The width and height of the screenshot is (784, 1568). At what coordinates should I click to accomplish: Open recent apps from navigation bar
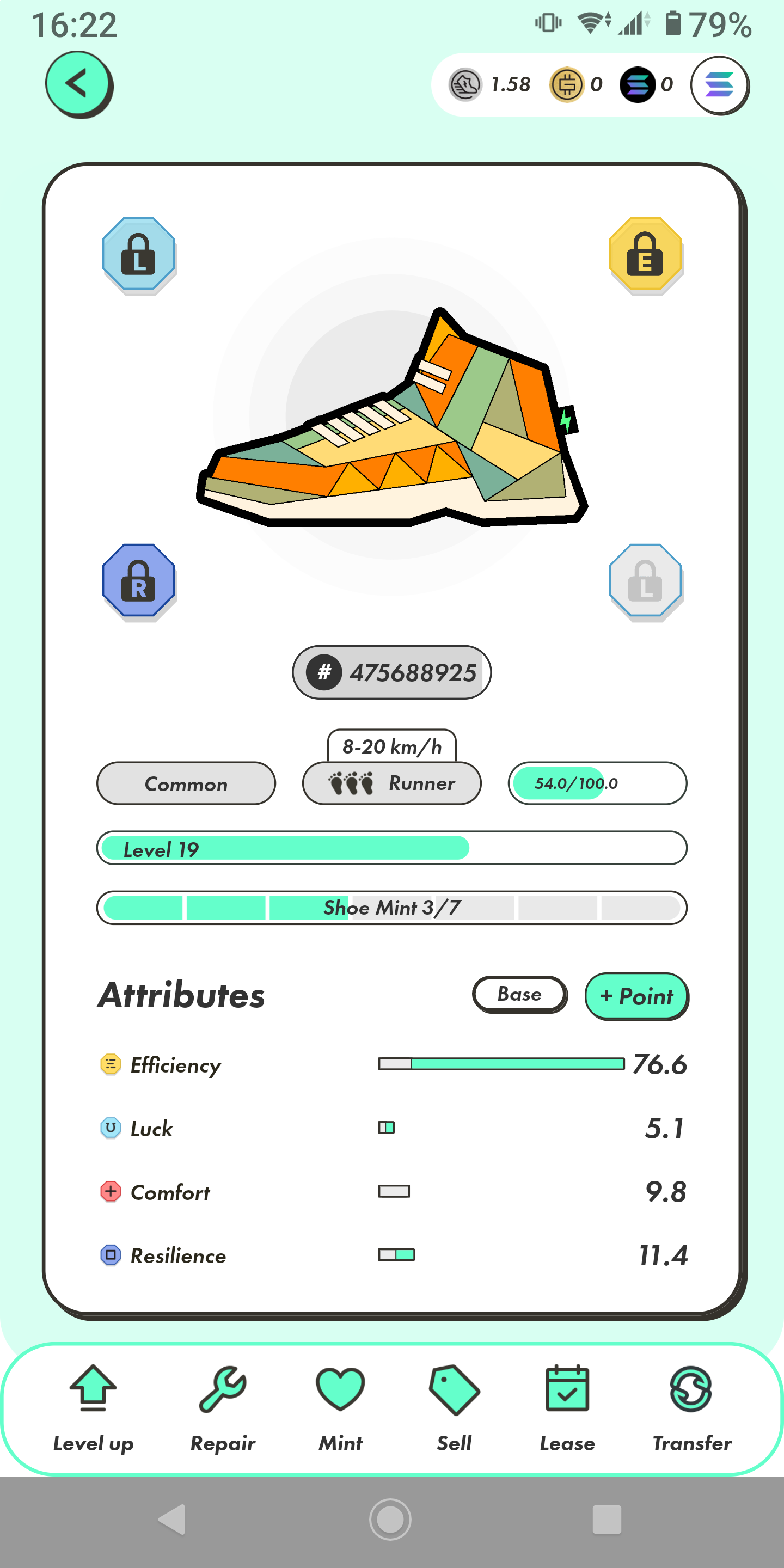pos(607,1520)
